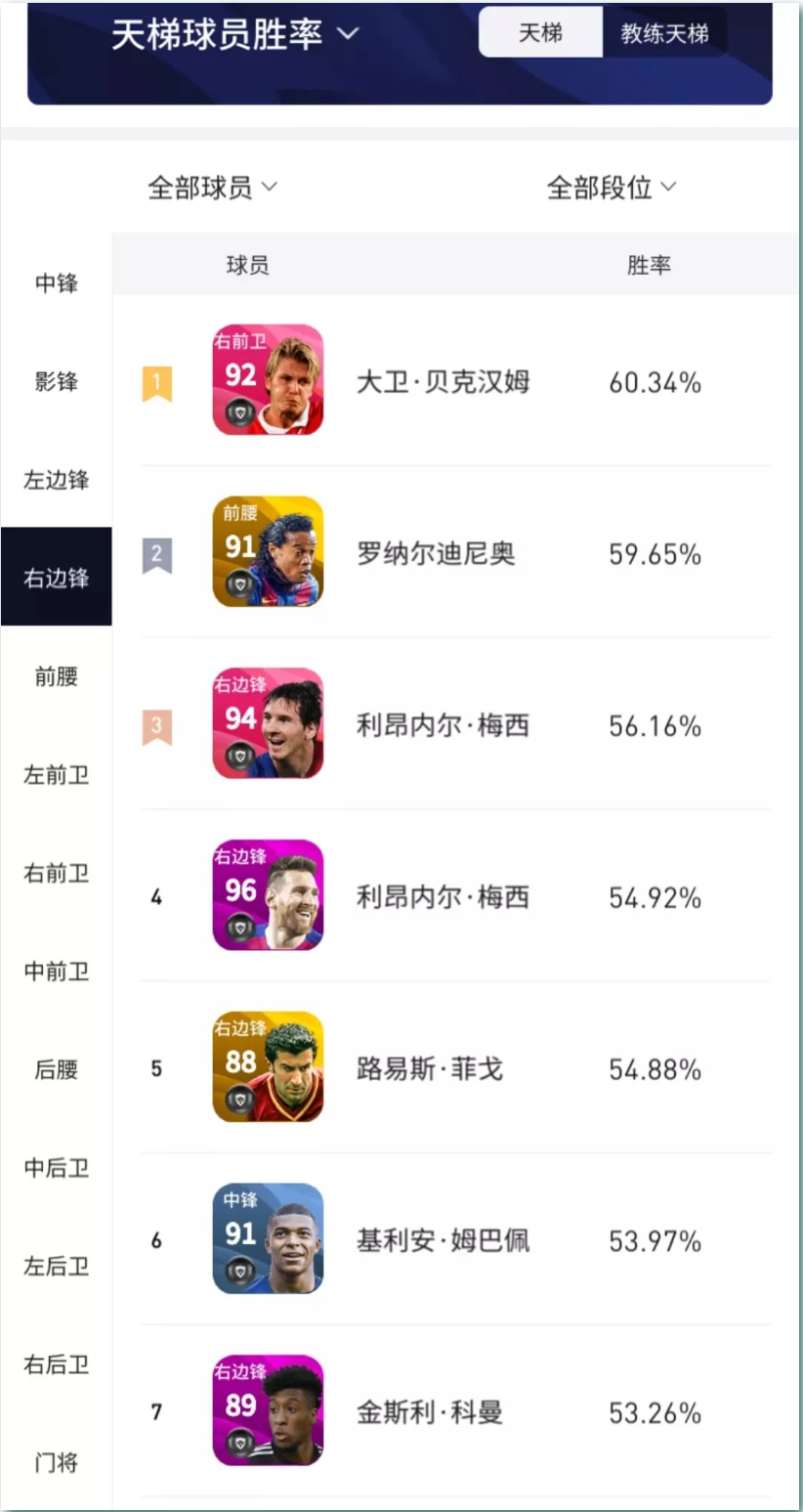The image size is (803, 1512).
Task: Open 大卫·贝克汉姆 player row
Action: coord(456,380)
